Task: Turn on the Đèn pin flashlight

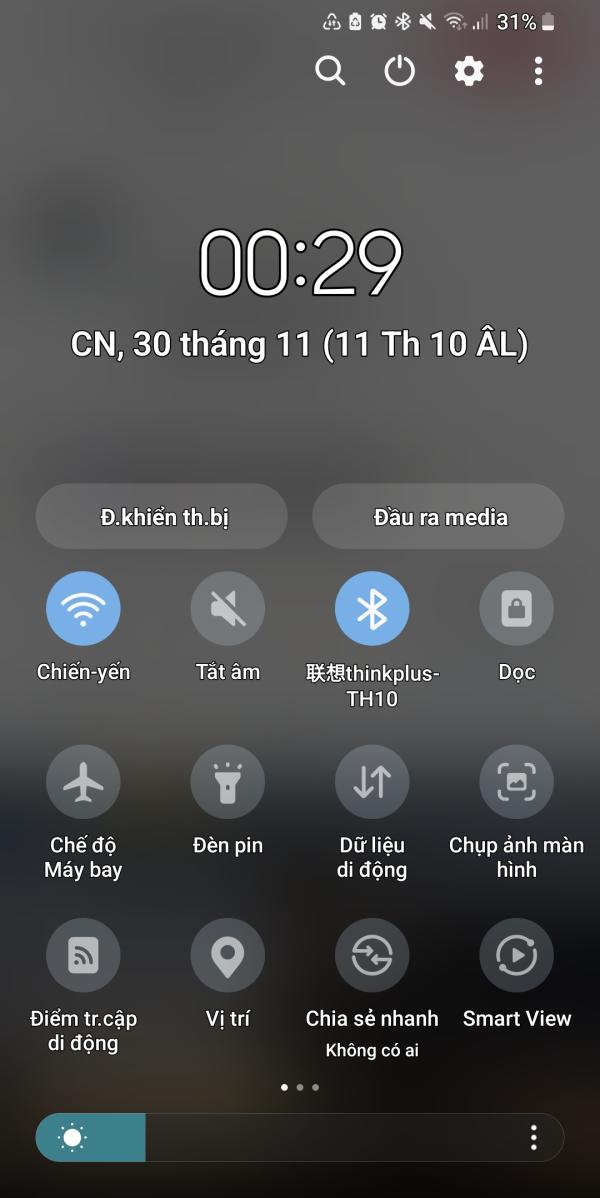Action: click(227, 781)
